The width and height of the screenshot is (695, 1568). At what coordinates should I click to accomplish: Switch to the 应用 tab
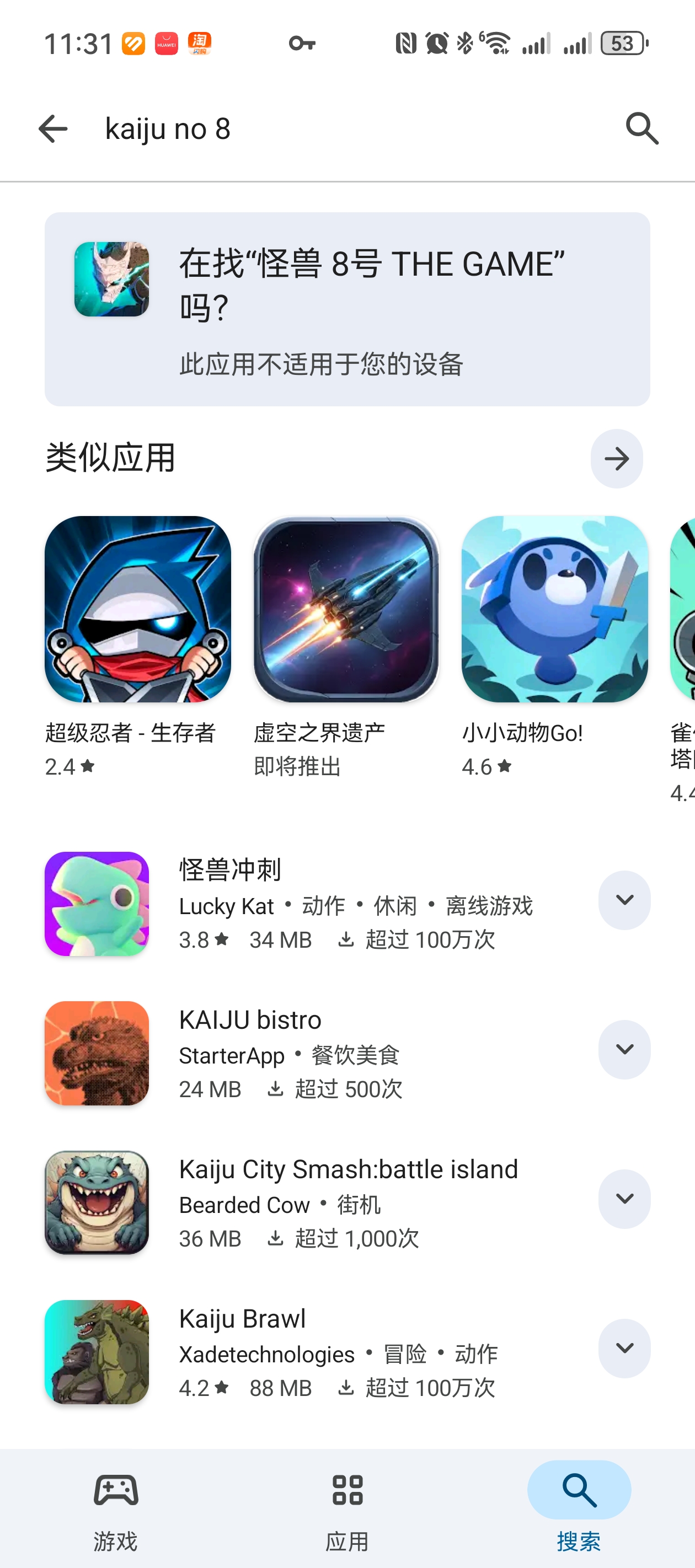tap(347, 1508)
